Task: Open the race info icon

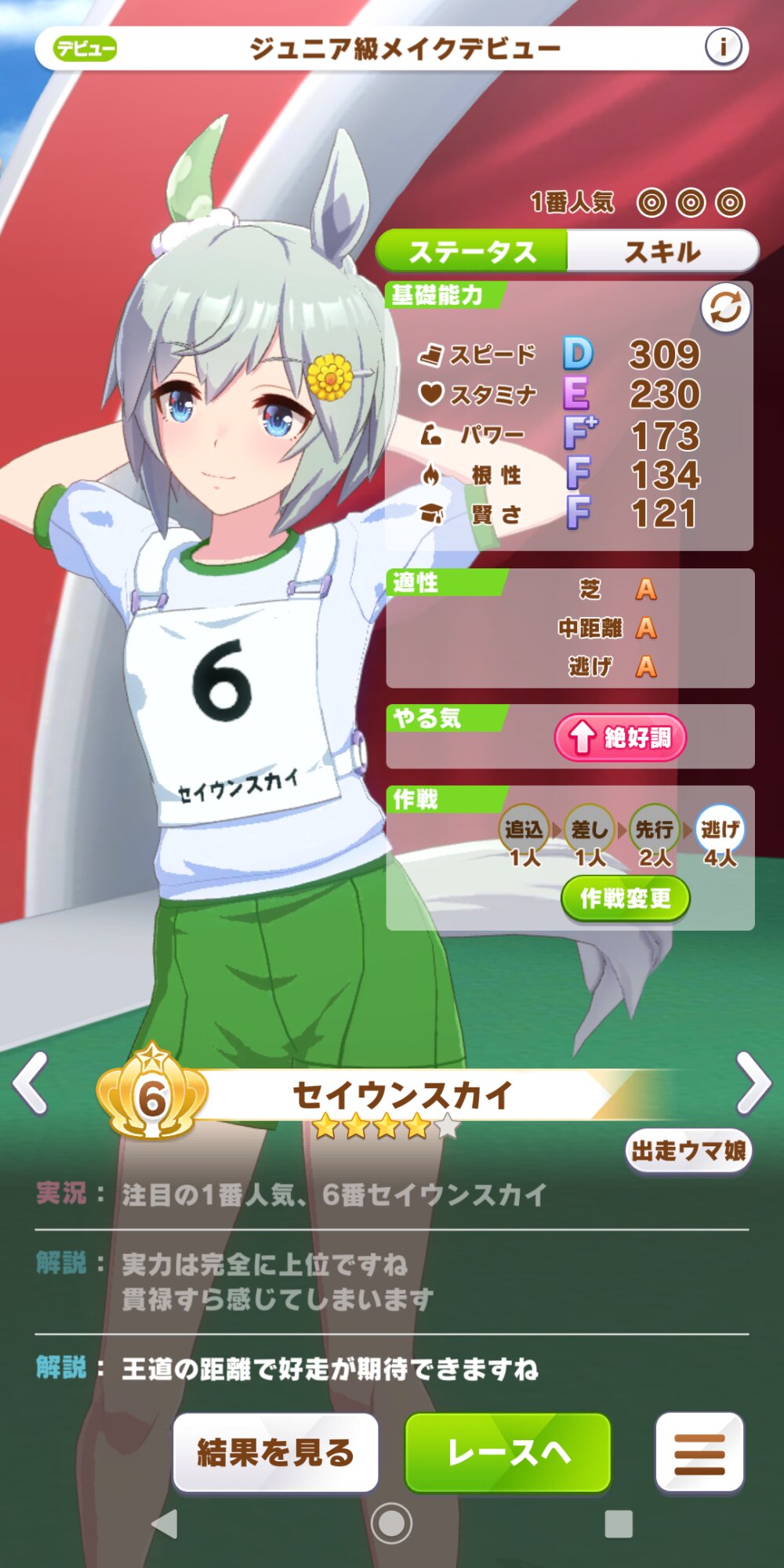Action: (x=723, y=47)
